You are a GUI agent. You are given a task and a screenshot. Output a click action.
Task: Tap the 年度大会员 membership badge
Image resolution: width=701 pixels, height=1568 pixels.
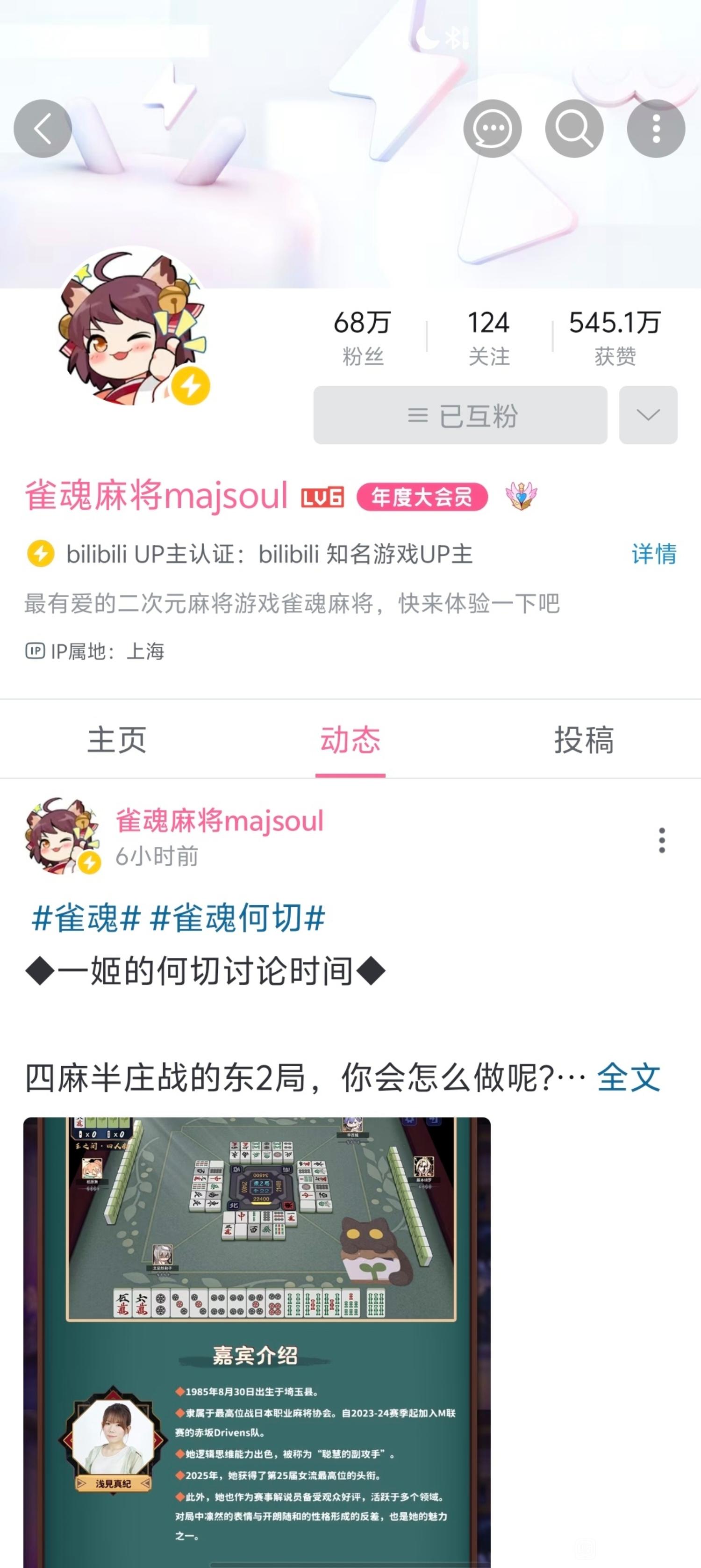coord(422,497)
